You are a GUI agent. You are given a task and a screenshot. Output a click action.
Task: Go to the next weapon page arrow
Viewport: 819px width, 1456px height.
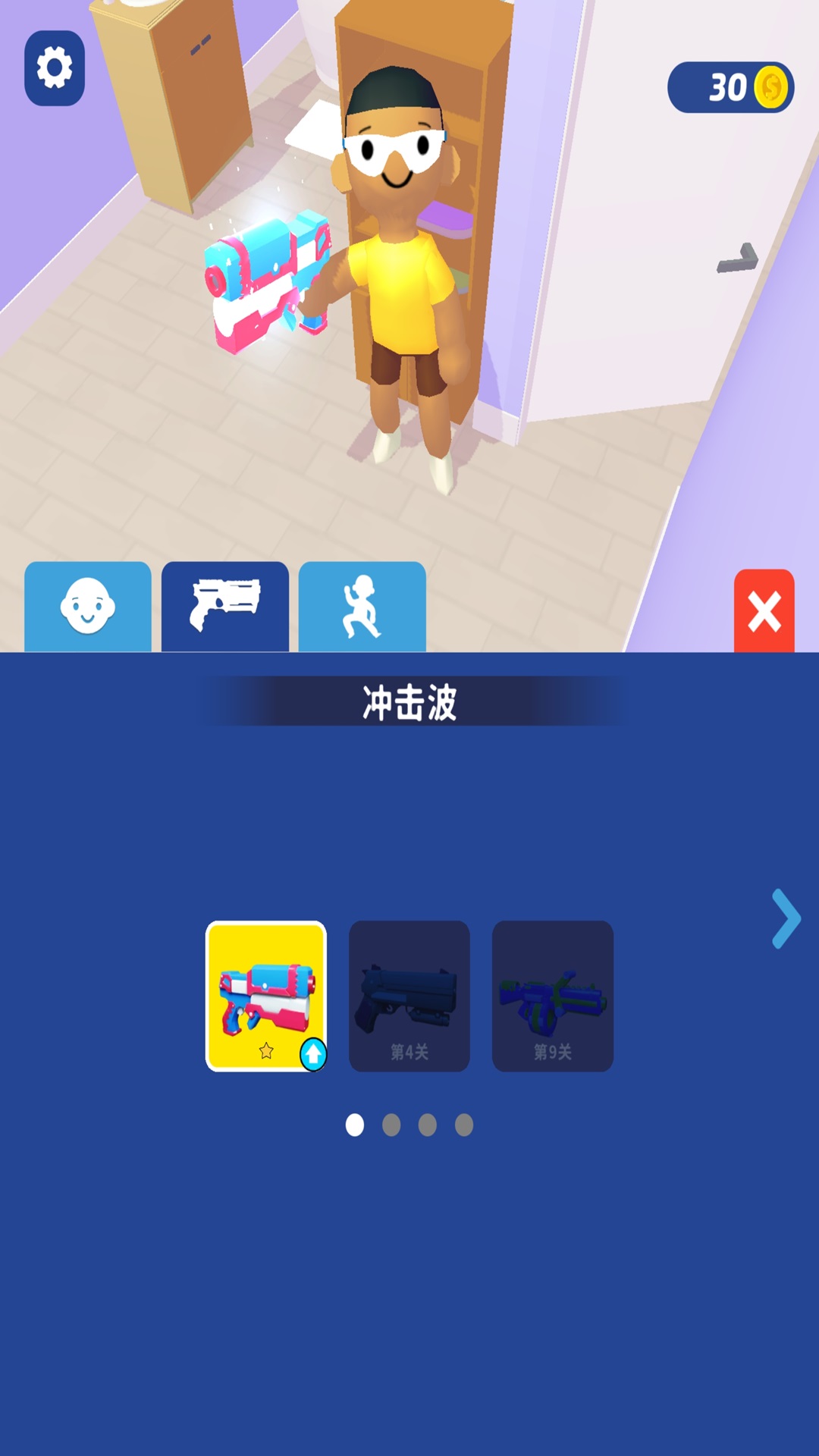pos(786,919)
